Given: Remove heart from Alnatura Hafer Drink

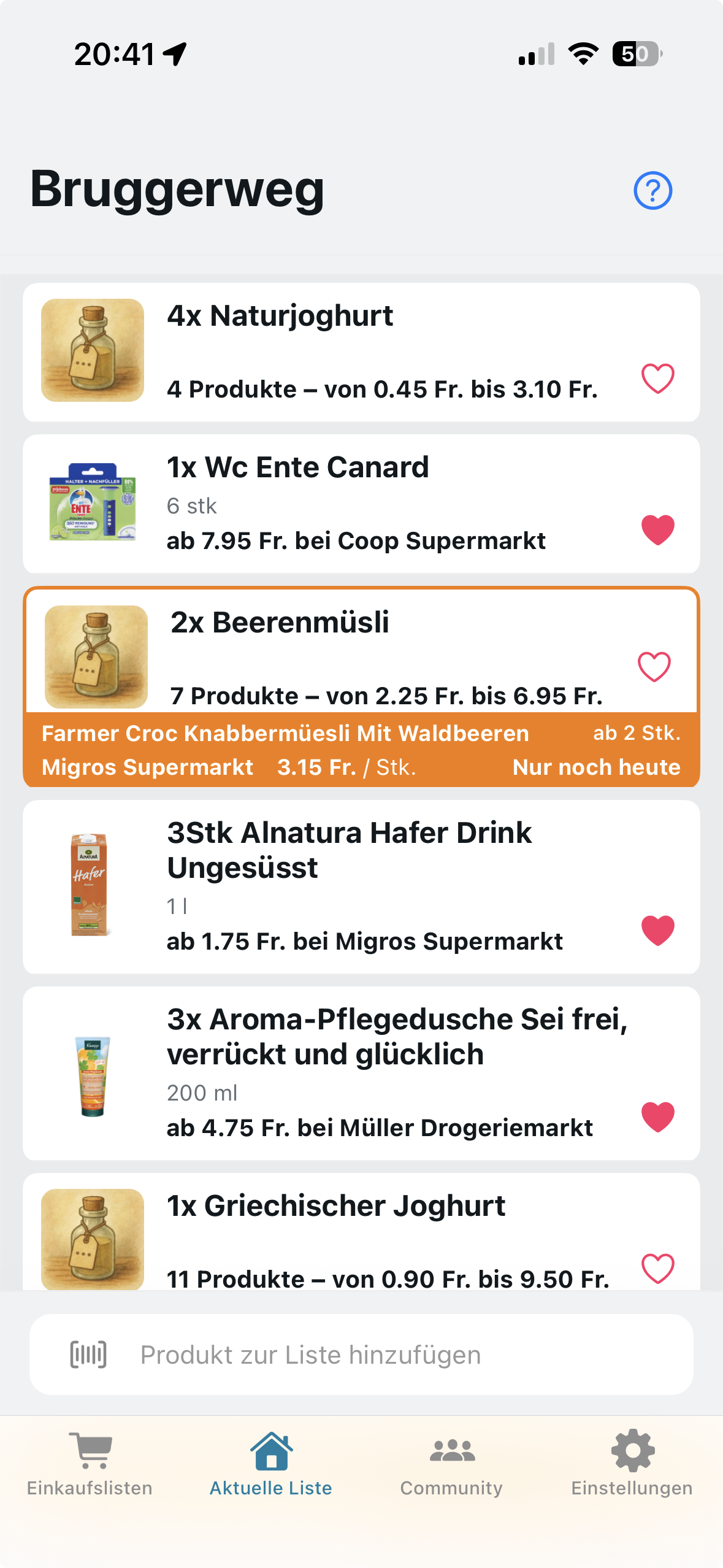Looking at the screenshot, I should (657, 930).
